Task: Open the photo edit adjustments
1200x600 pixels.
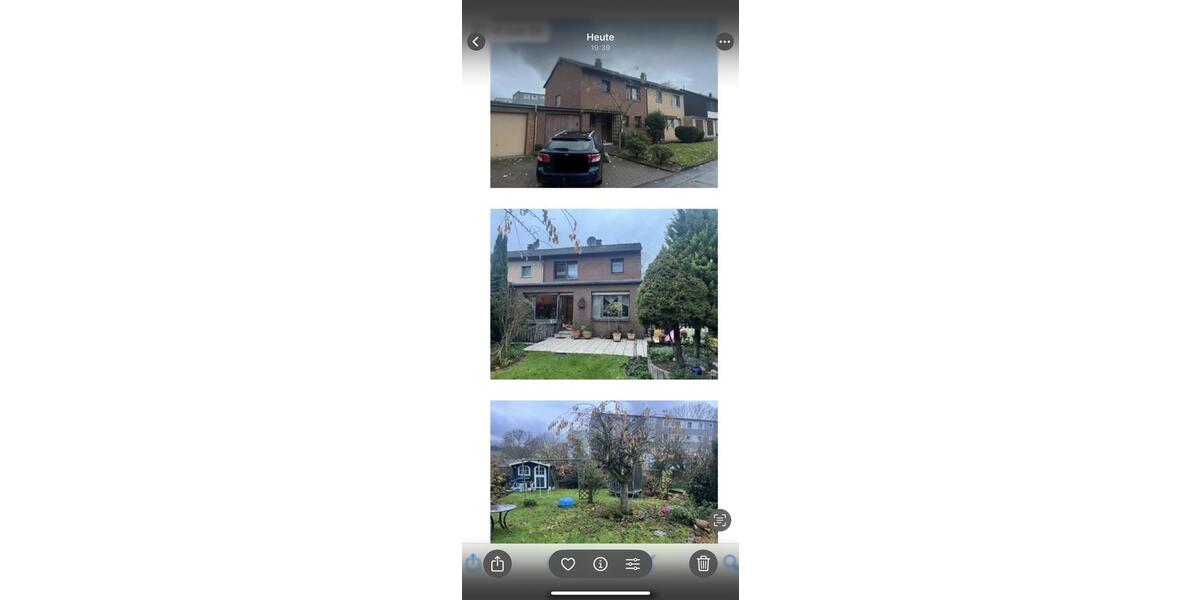Action: click(x=633, y=564)
